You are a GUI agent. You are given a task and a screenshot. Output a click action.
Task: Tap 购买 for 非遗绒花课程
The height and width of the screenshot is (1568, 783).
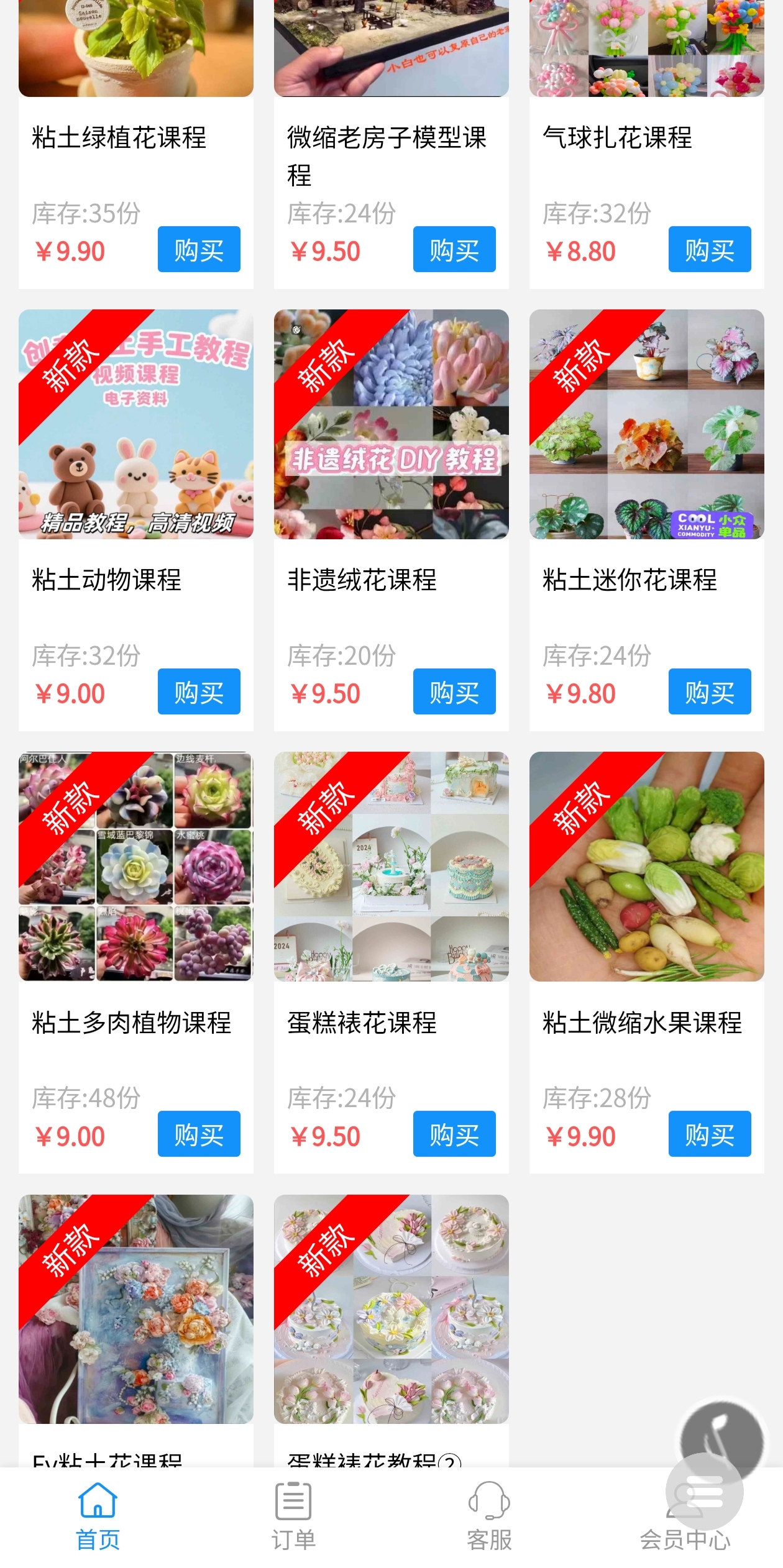coord(454,691)
